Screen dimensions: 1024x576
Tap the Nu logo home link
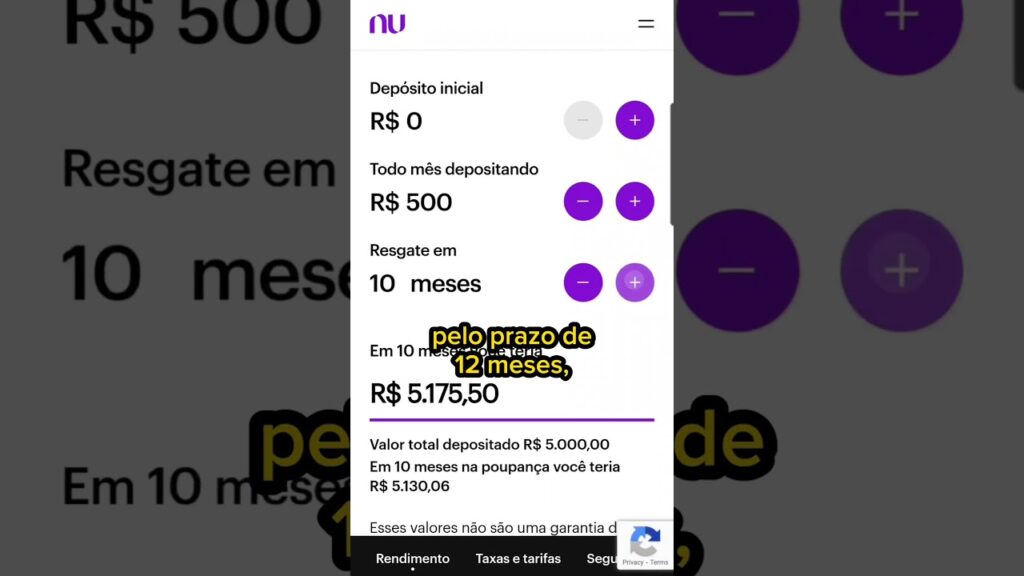(x=387, y=24)
